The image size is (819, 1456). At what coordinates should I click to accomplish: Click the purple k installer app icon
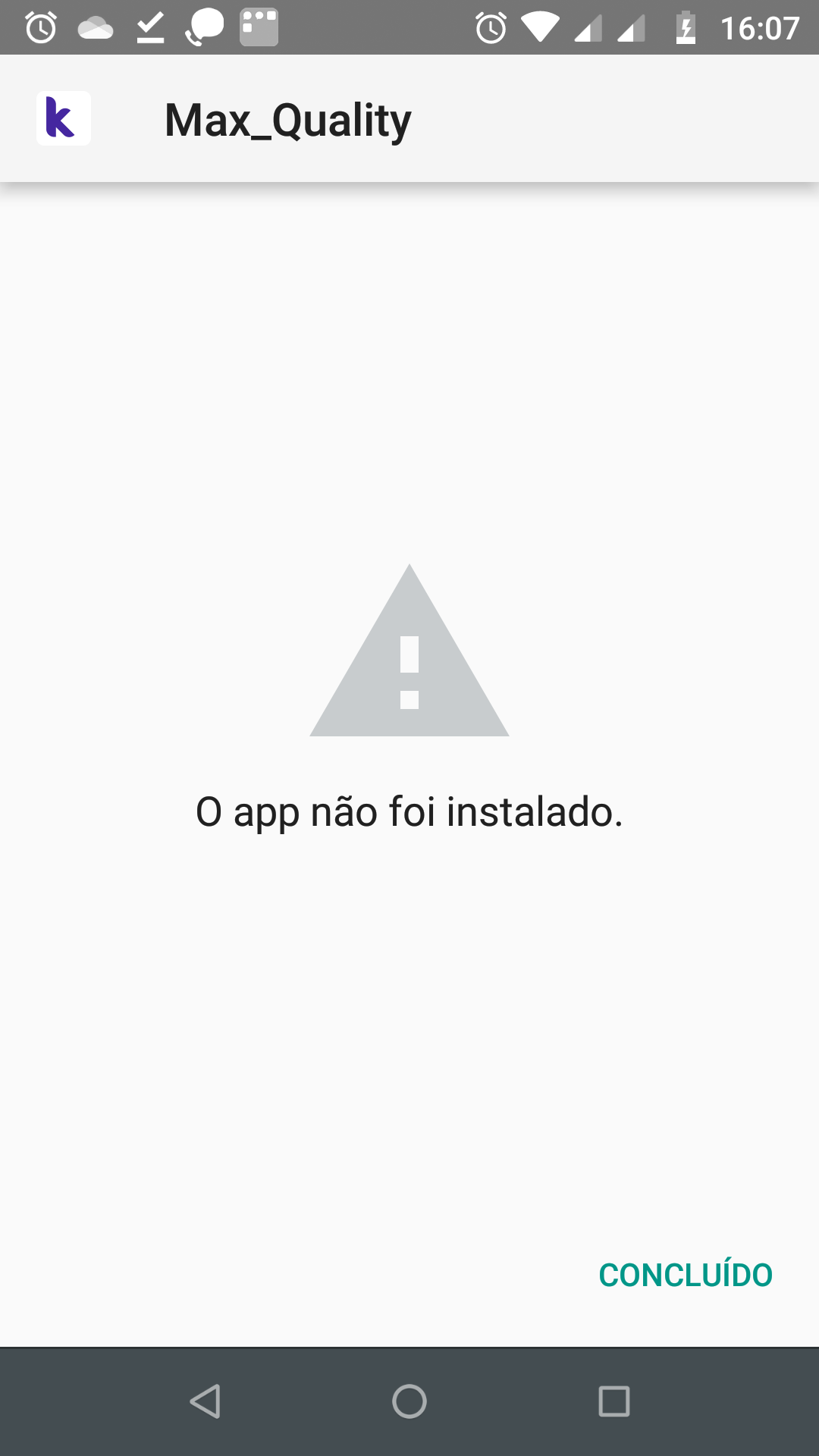(64, 118)
